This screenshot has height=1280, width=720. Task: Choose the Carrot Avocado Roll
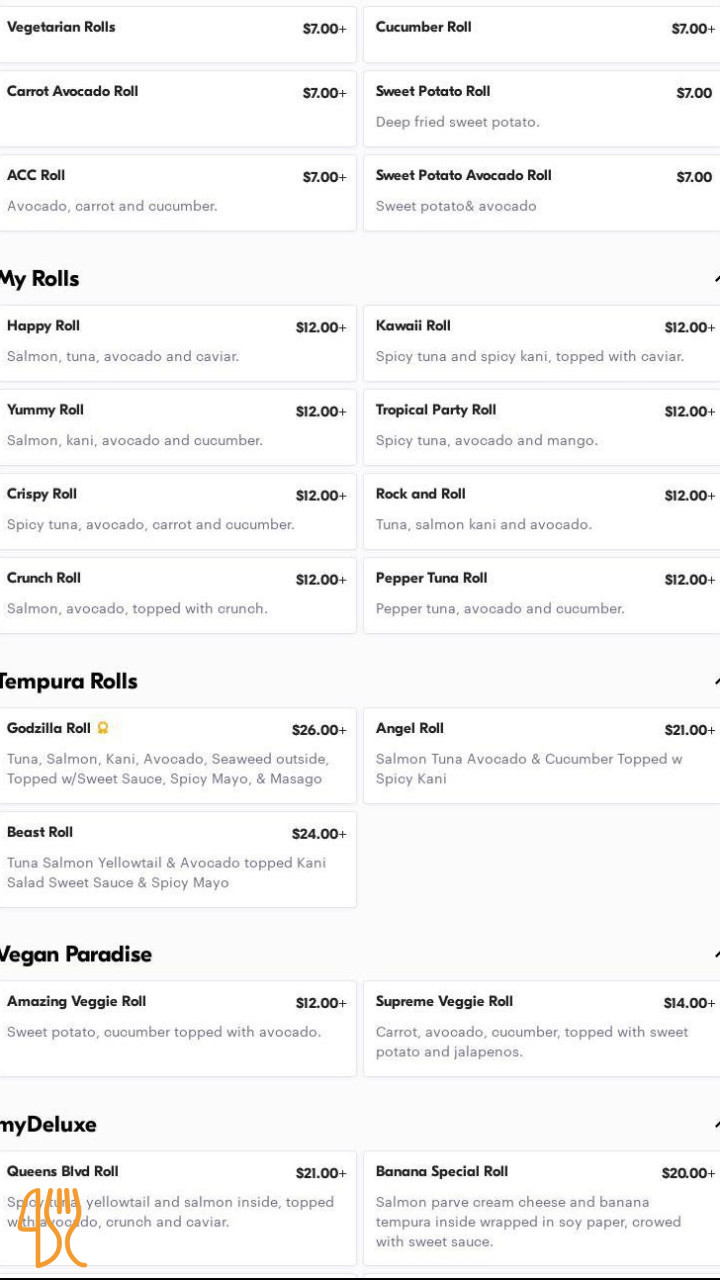pyautogui.click(x=178, y=107)
